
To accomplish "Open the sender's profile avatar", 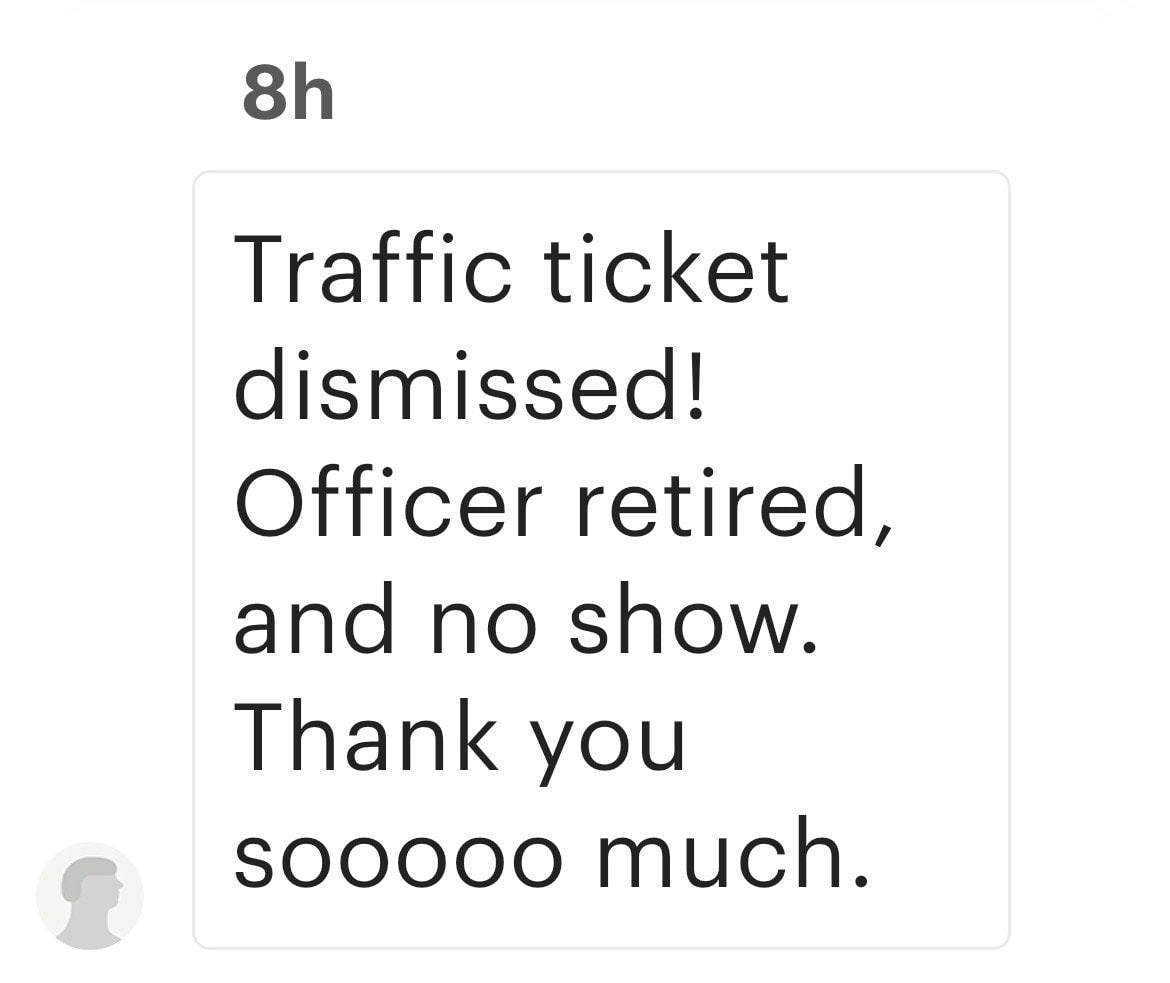I will pos(90,896).
